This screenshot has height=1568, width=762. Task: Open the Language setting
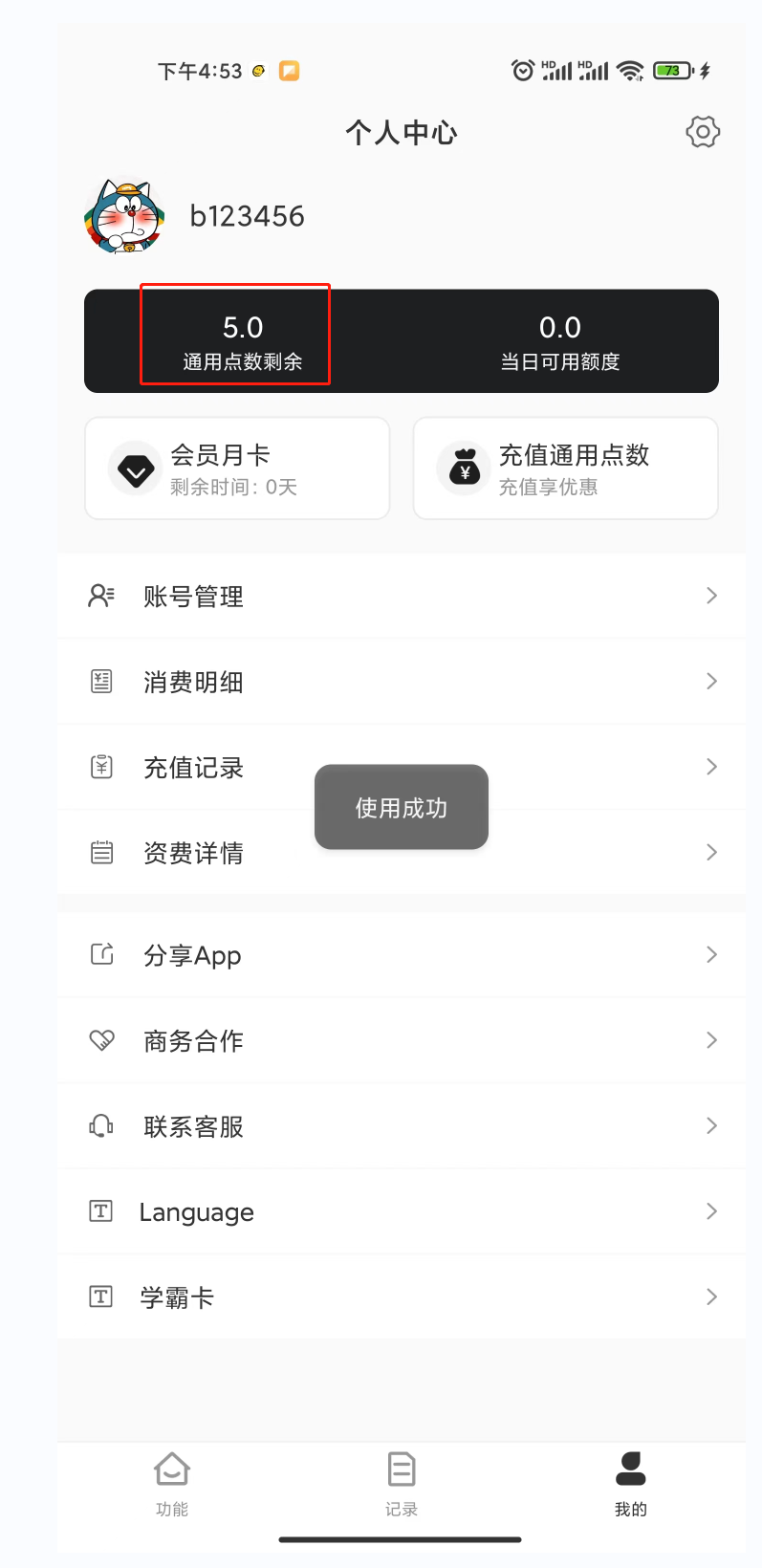(x=402, y=1212)
